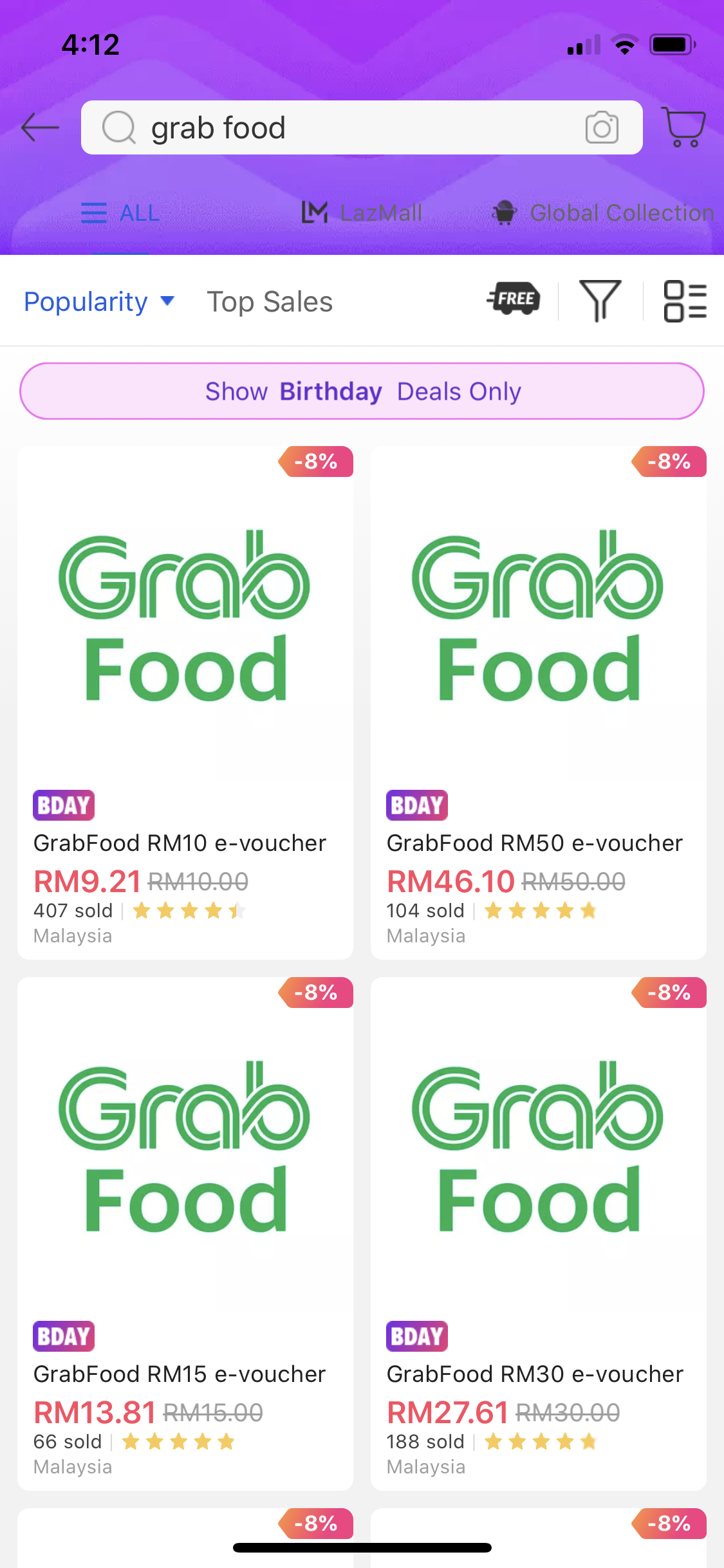
Task: Open the filter funnel options
Action: (600, 300)
